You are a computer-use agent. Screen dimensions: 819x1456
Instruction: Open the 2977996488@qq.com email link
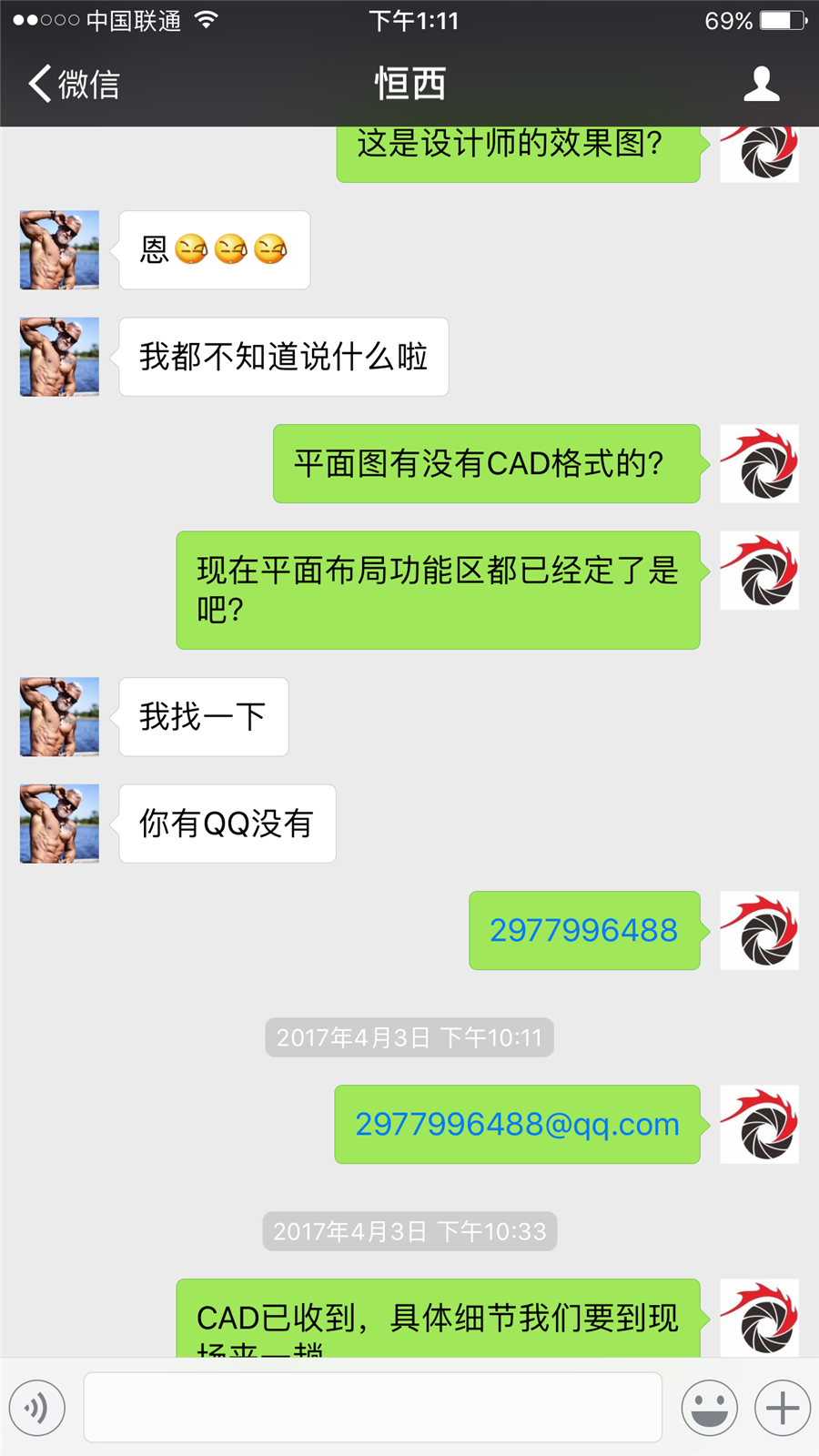[517, 1125]
